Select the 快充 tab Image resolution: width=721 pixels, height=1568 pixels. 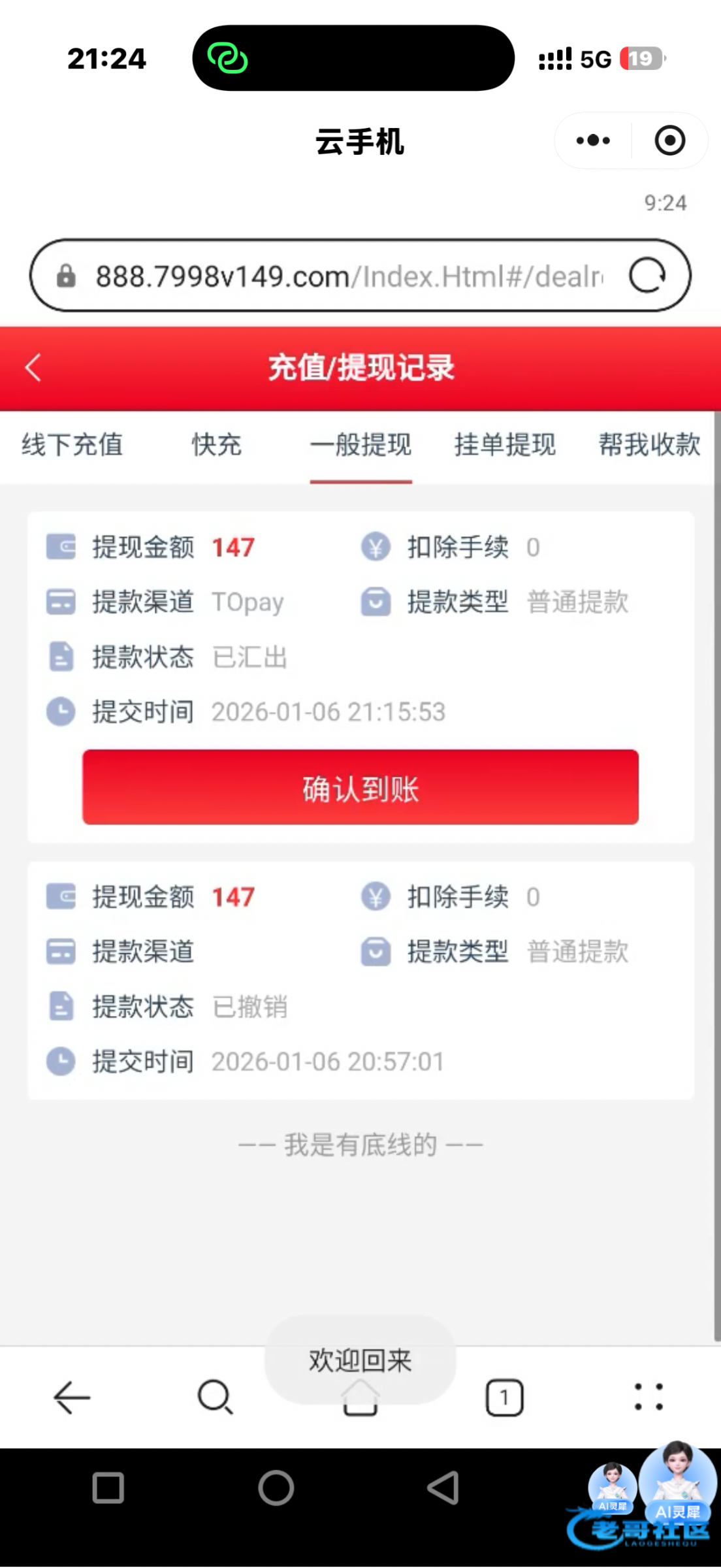[216, 445]
